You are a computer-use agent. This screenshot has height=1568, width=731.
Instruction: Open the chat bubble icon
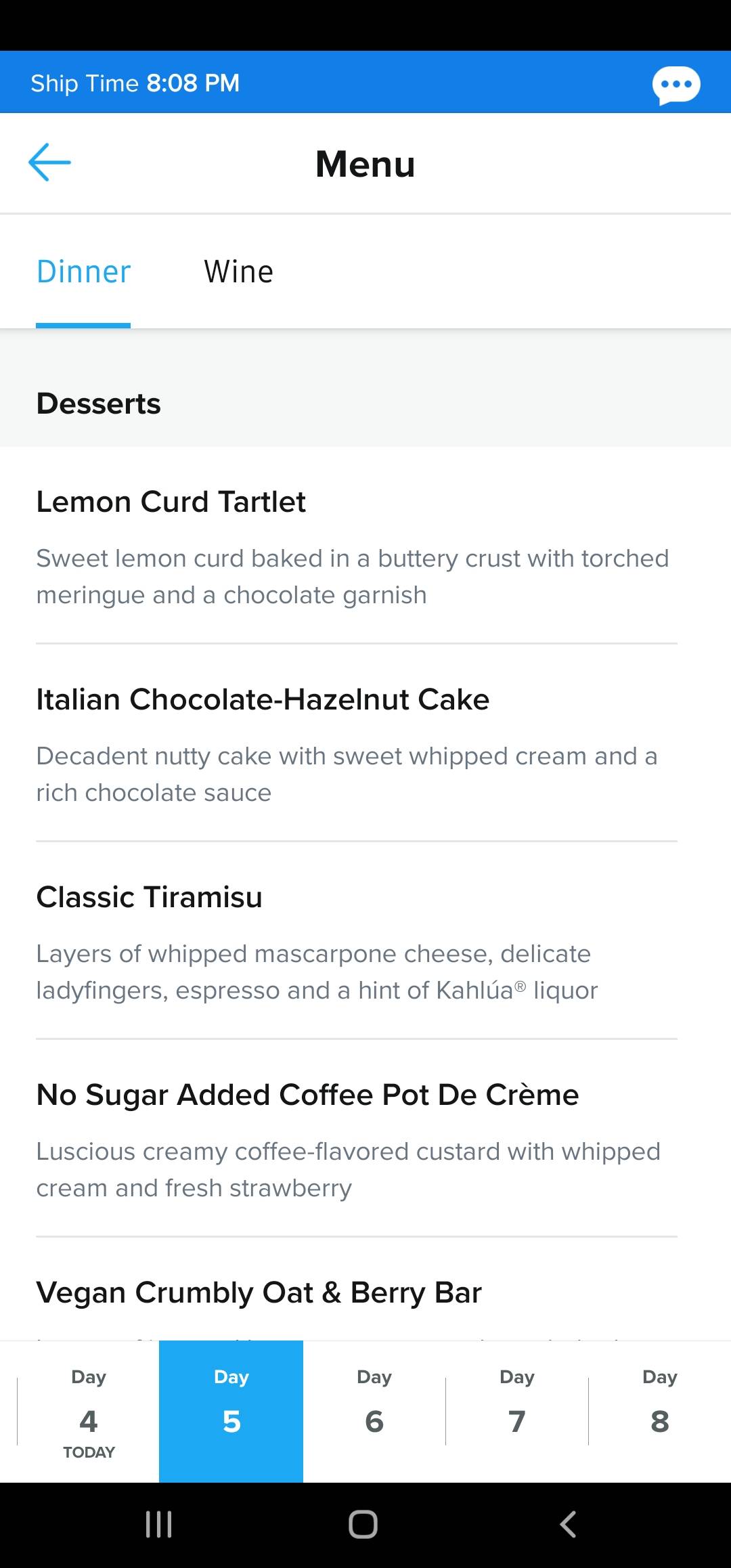pyautogui.click(x=675, y=85)
